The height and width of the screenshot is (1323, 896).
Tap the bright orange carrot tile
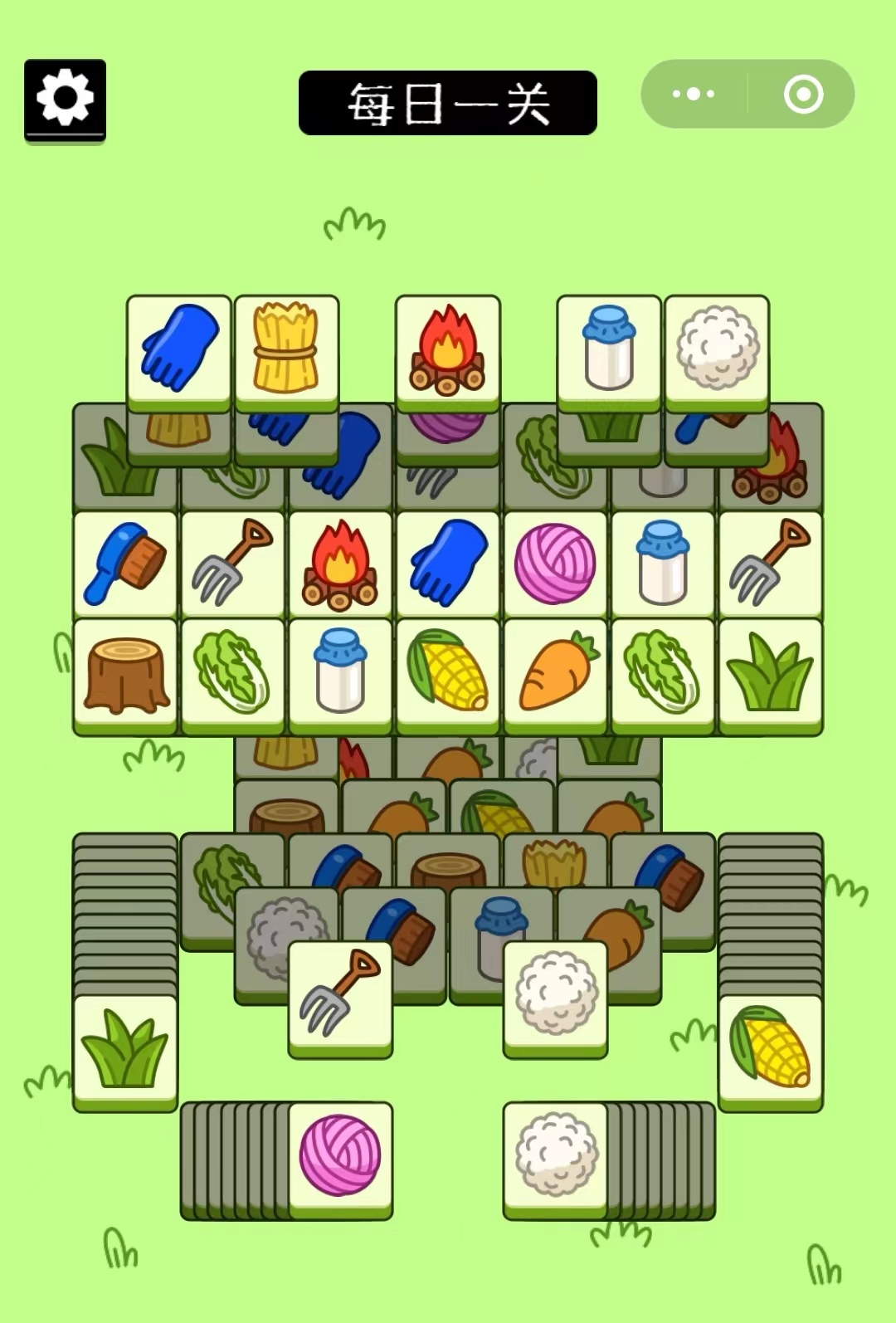[555, 674]
